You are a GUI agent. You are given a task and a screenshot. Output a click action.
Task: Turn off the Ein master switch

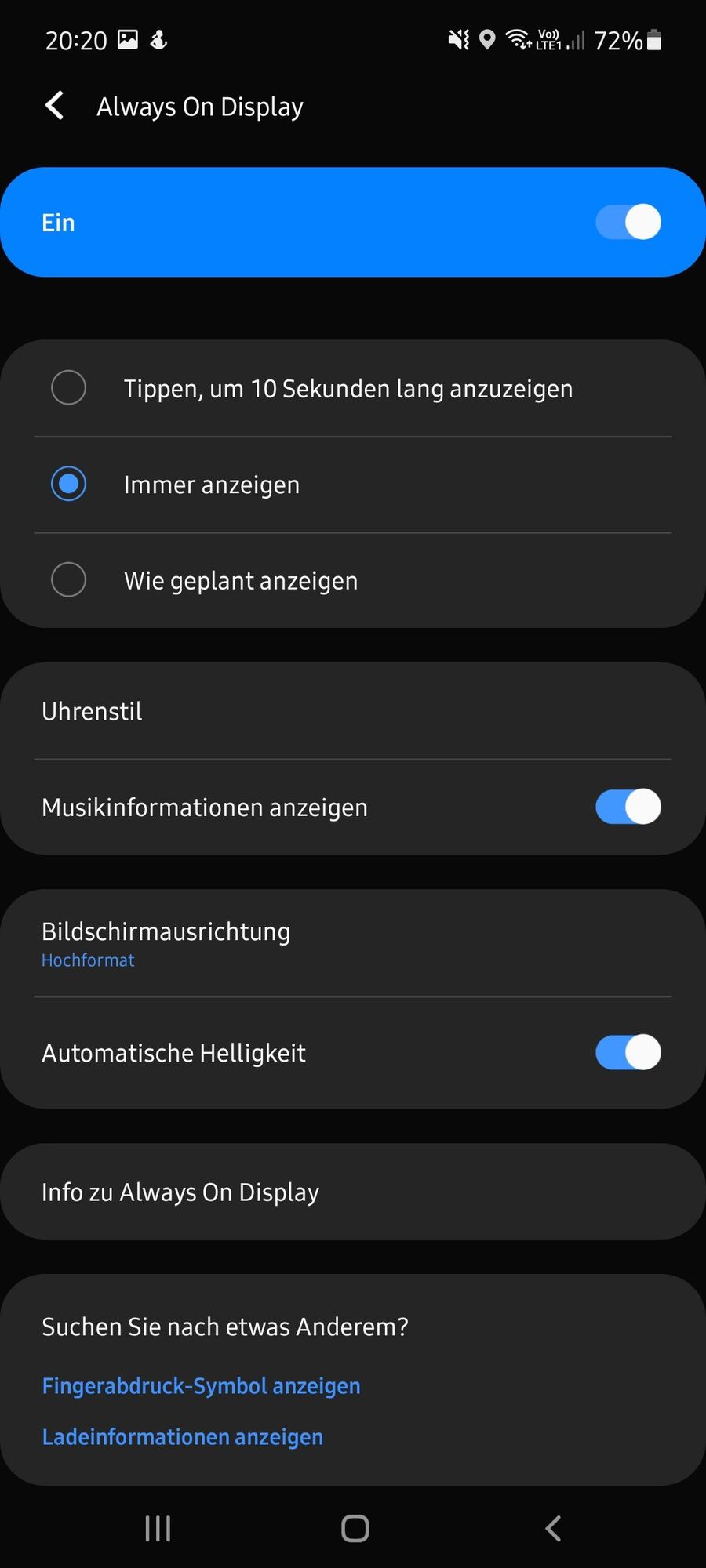[628, 223]
